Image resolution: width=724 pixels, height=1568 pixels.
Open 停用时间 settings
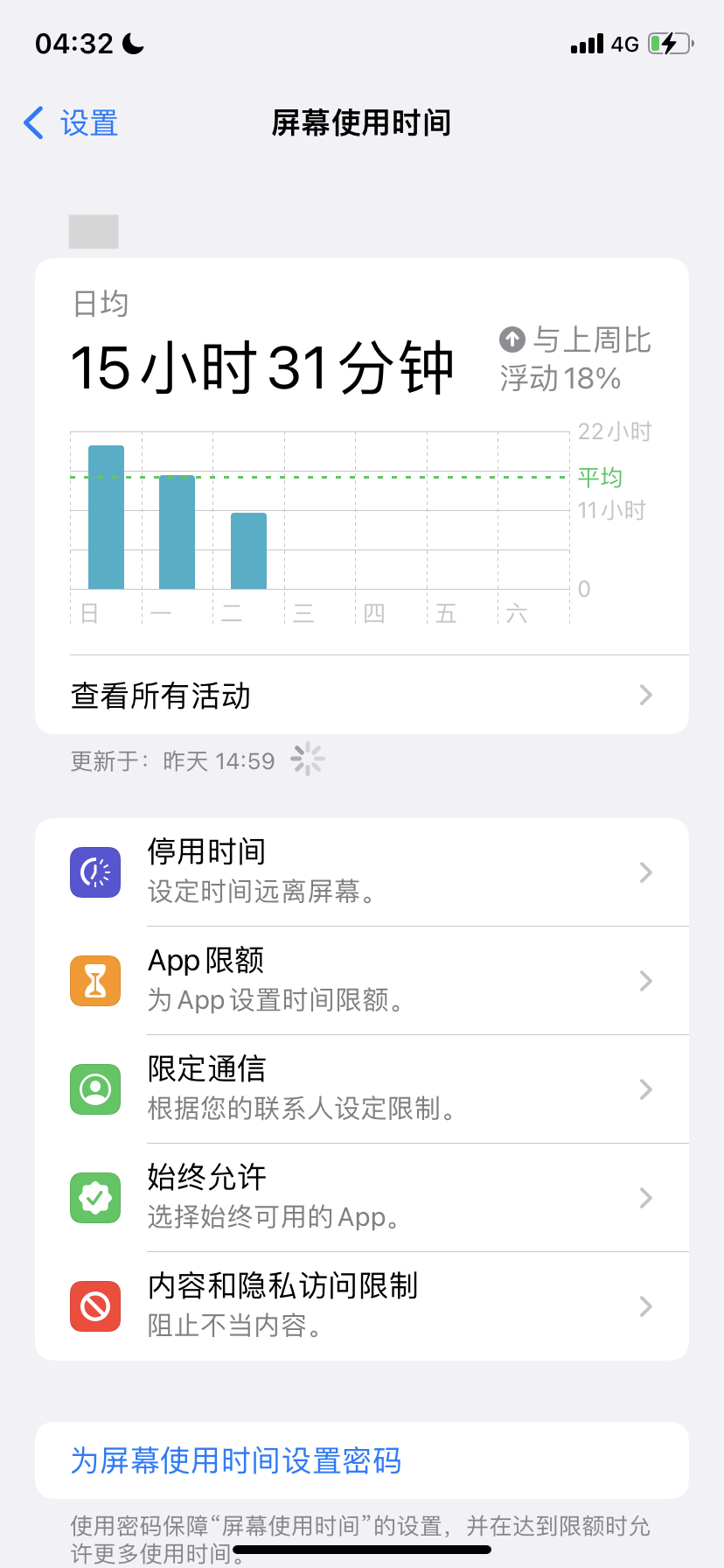[x=361, y=871]
